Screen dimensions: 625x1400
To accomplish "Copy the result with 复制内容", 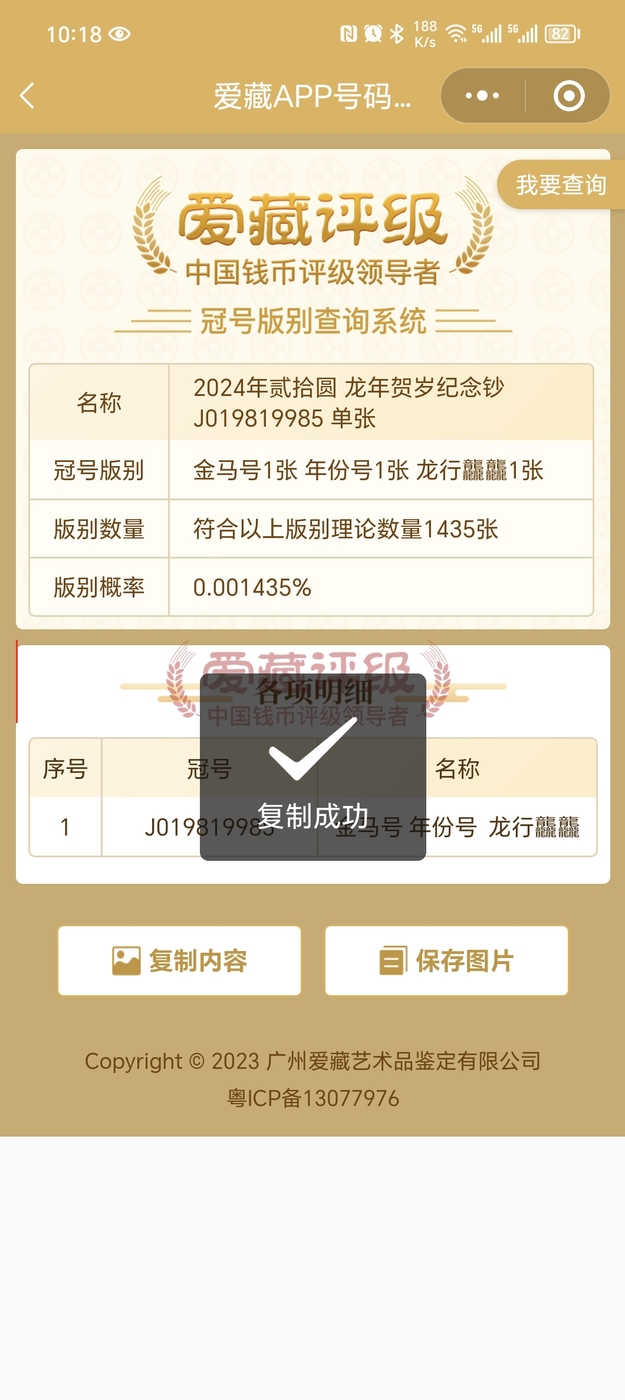I will click(x=179, y=961).
